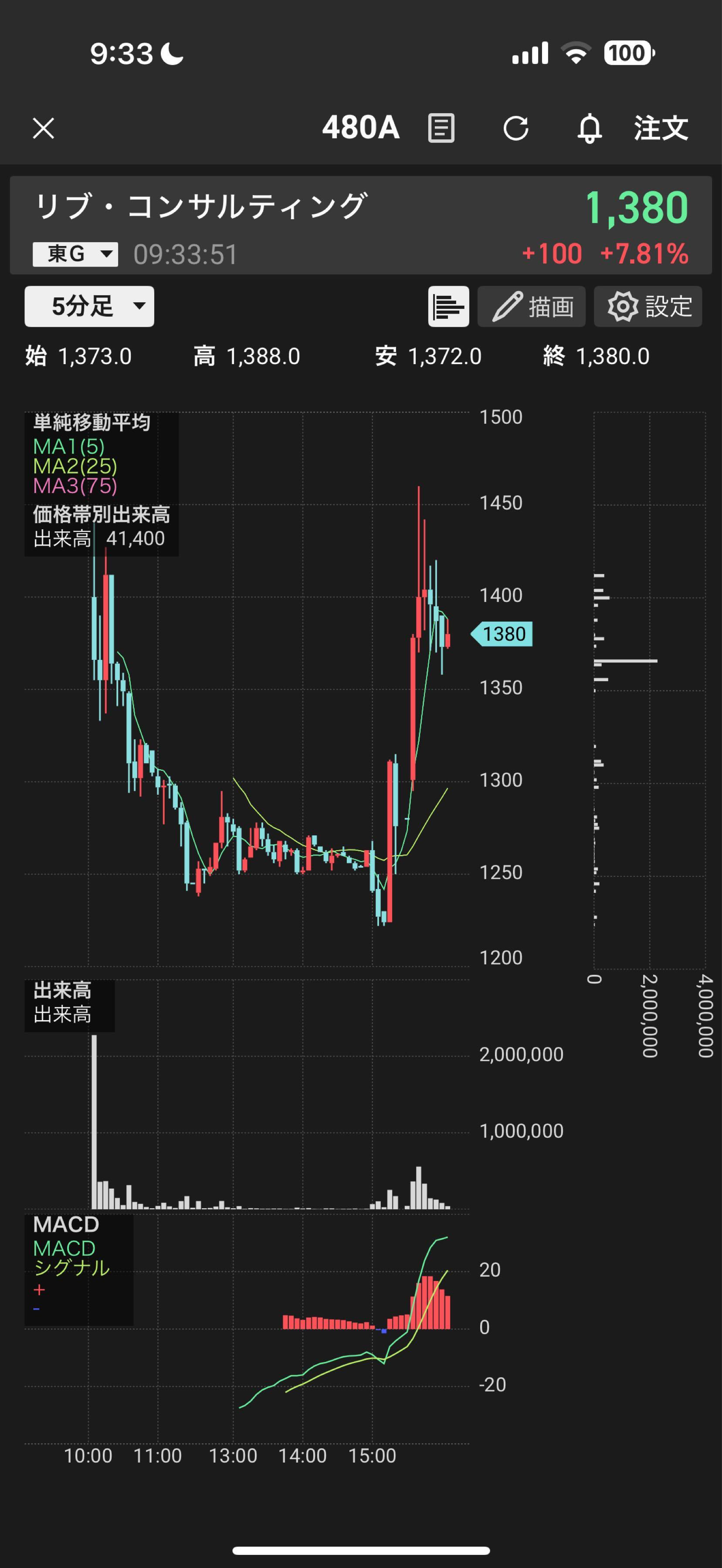Open the price alert bell

coord(589,128)
